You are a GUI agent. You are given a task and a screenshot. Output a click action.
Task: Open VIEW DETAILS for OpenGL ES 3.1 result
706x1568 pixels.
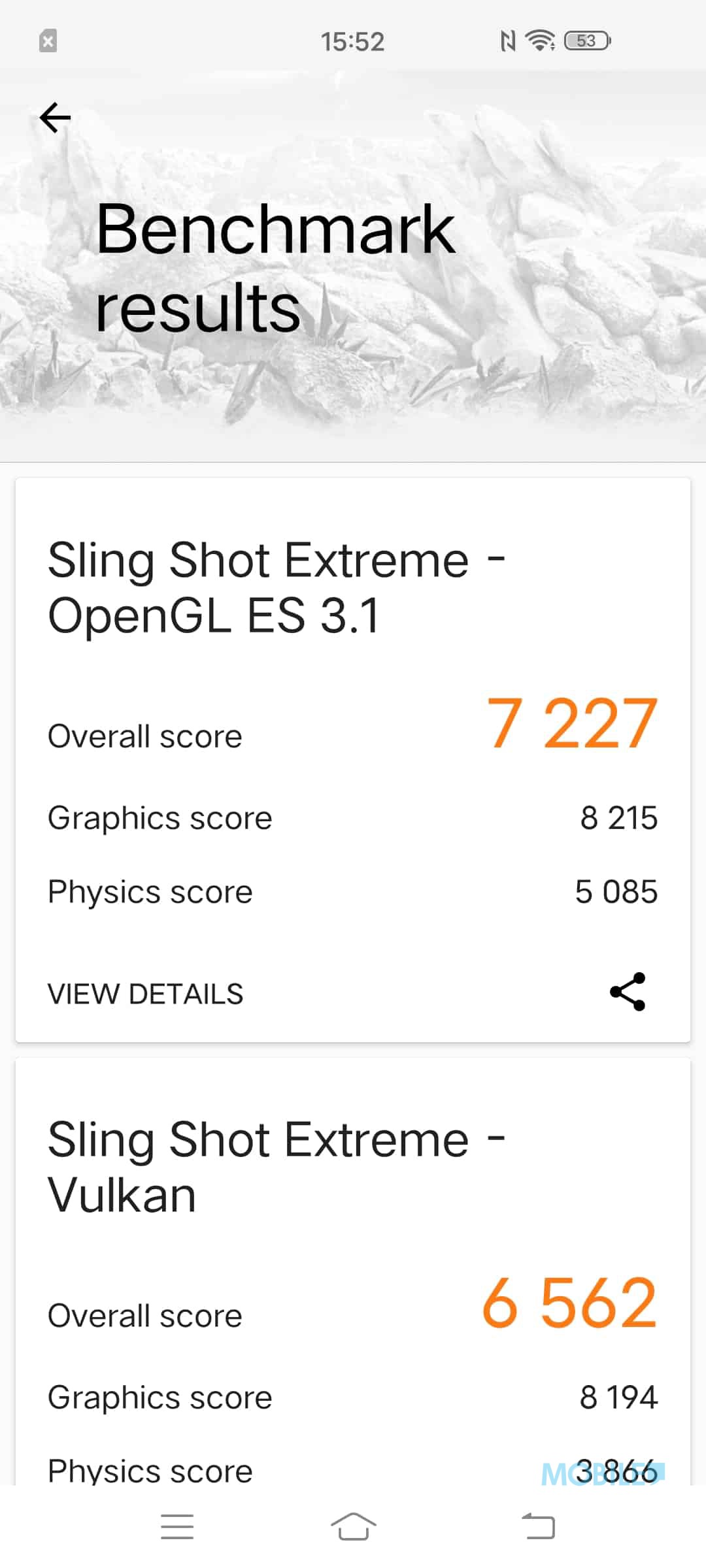pyautogui.click(x=145, y=994)
